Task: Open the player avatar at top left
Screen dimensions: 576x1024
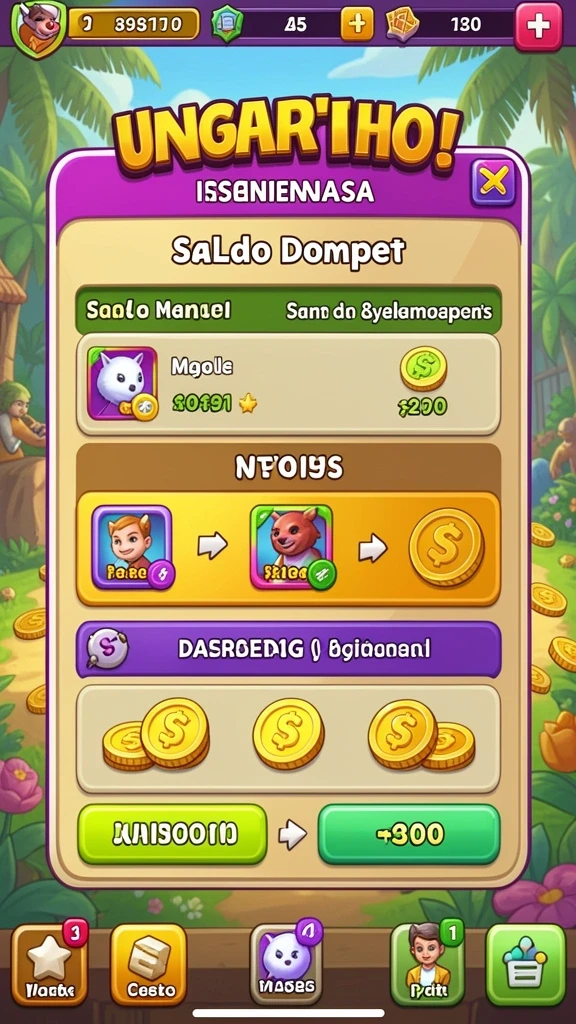Action: click(40, 27)
